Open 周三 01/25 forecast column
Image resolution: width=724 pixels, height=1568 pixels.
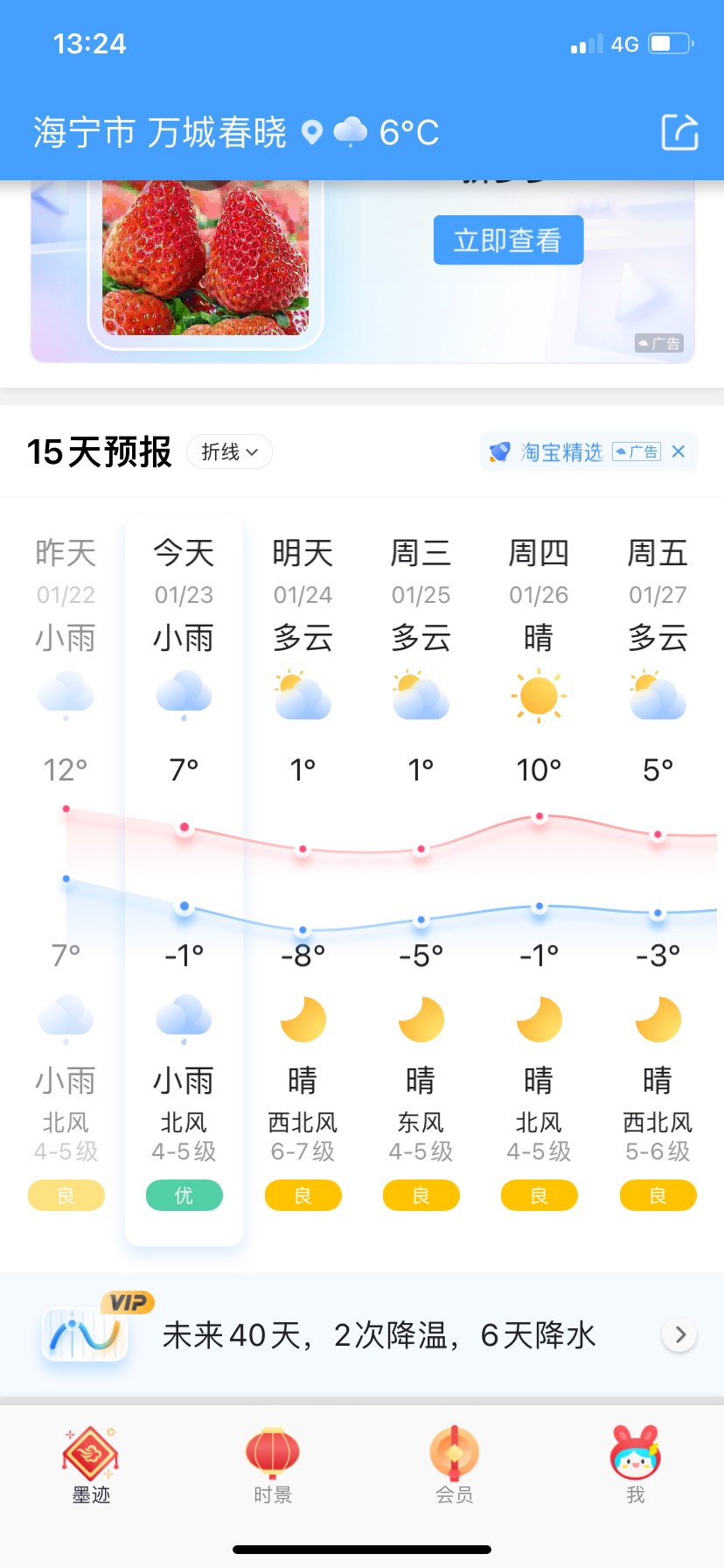[x=421, y=881]
